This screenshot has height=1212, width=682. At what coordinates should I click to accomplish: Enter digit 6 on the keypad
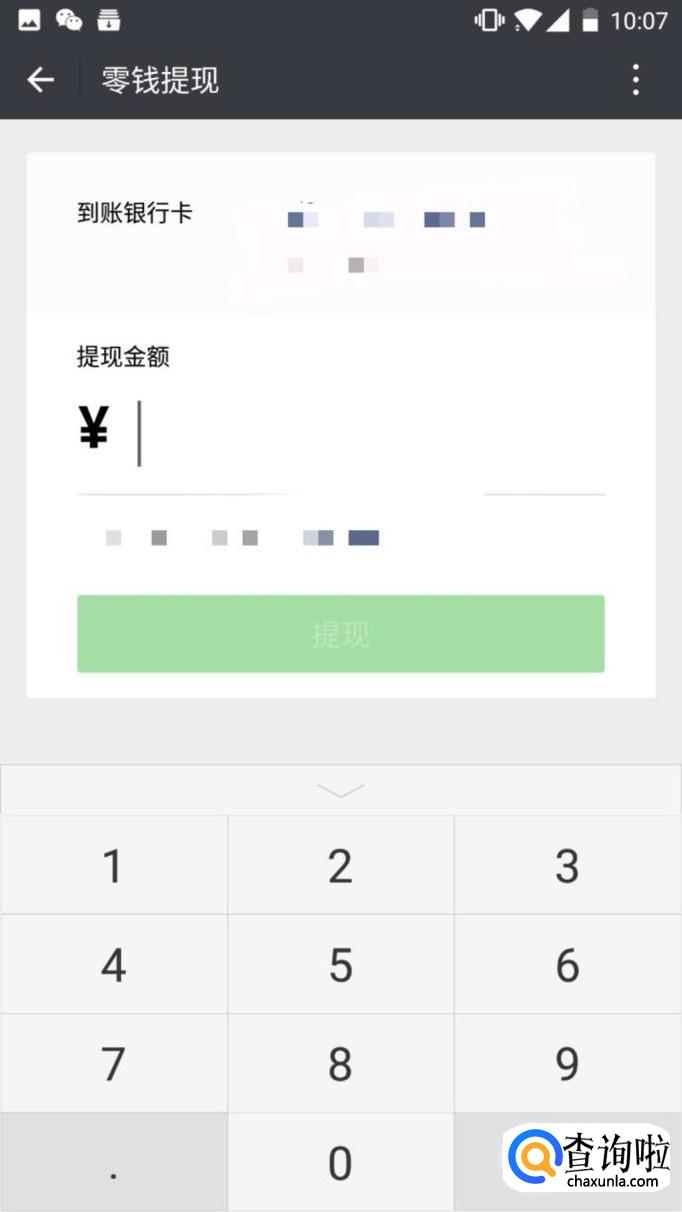[568, 965]
